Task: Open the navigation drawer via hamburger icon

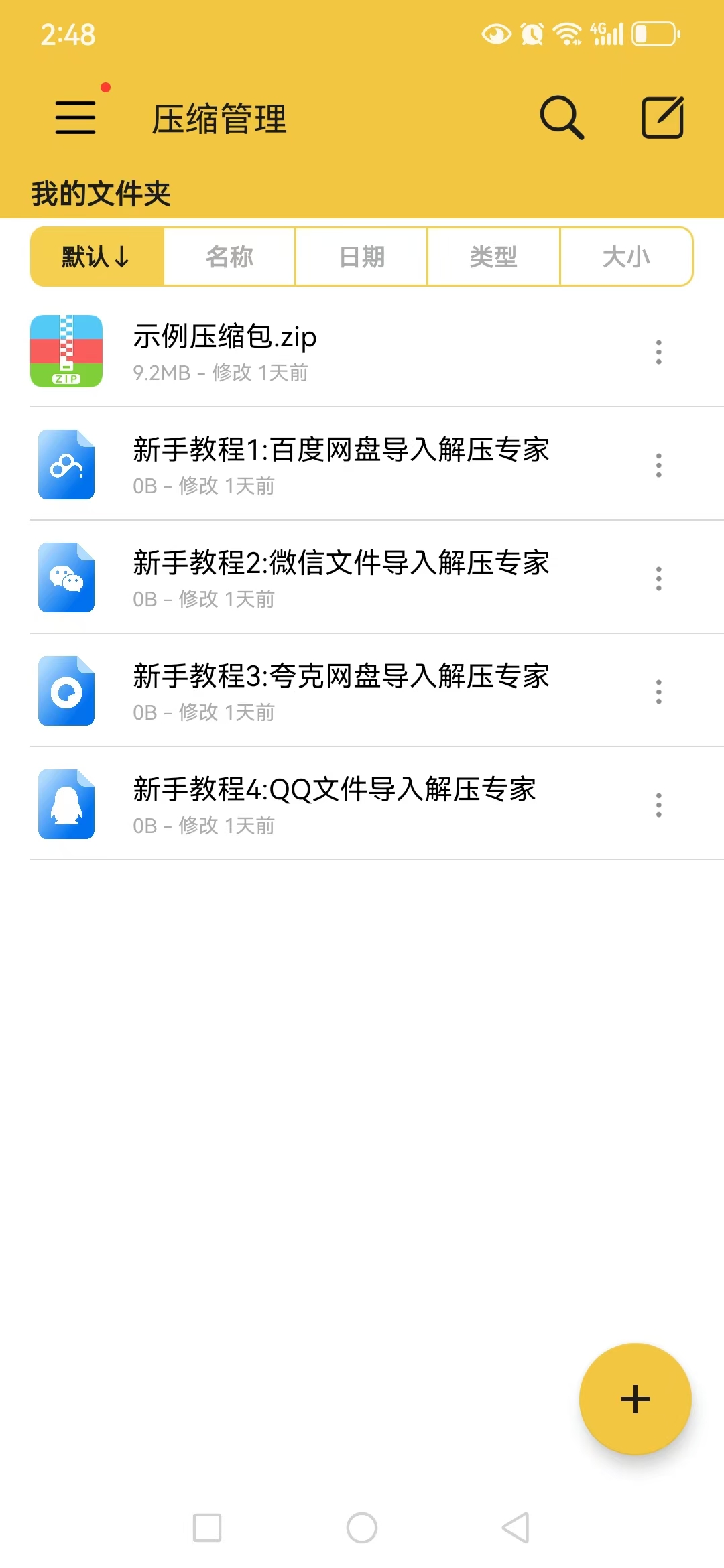Action: click(75, 117)
